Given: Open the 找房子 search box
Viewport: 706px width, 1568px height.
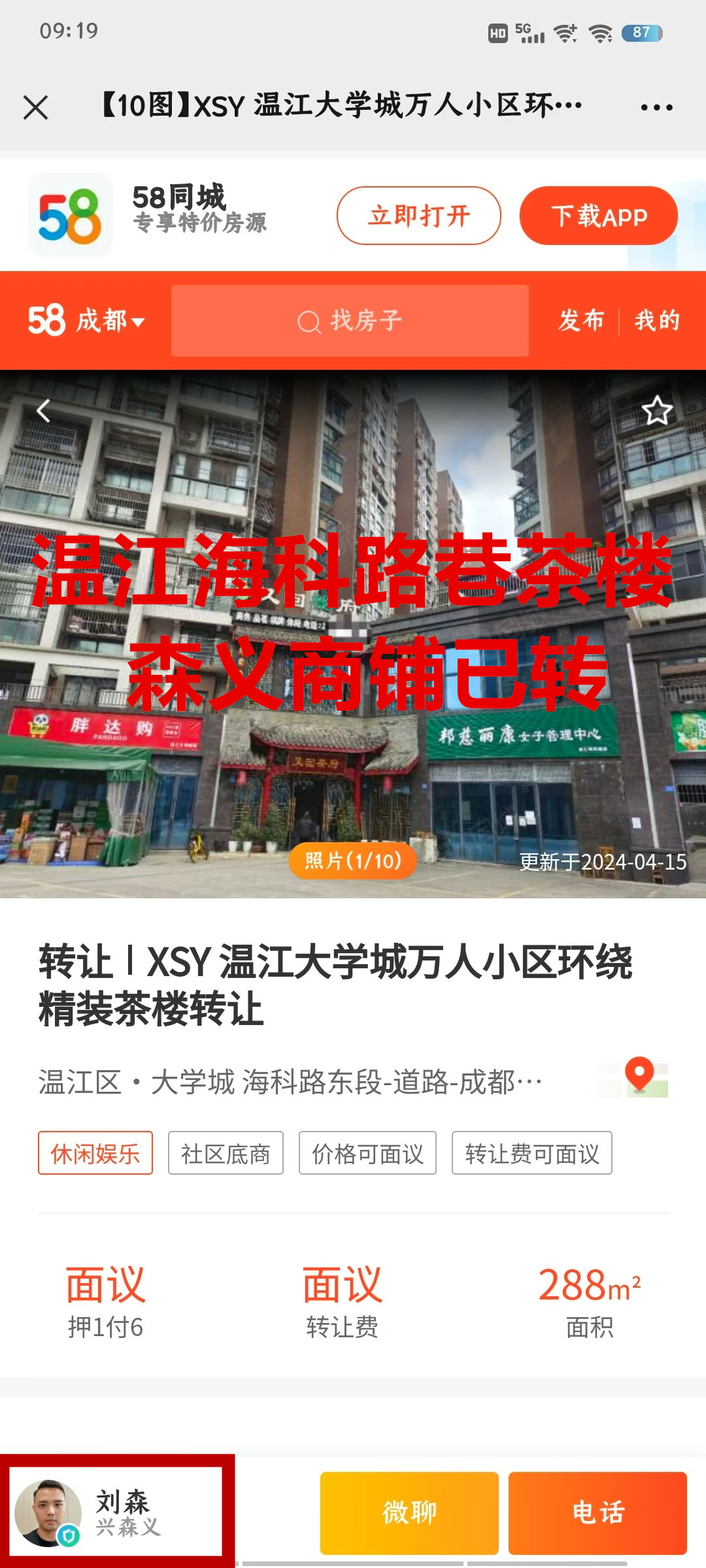Looking at the screenshot, I should pyautogui.click(x=350, y=321).
